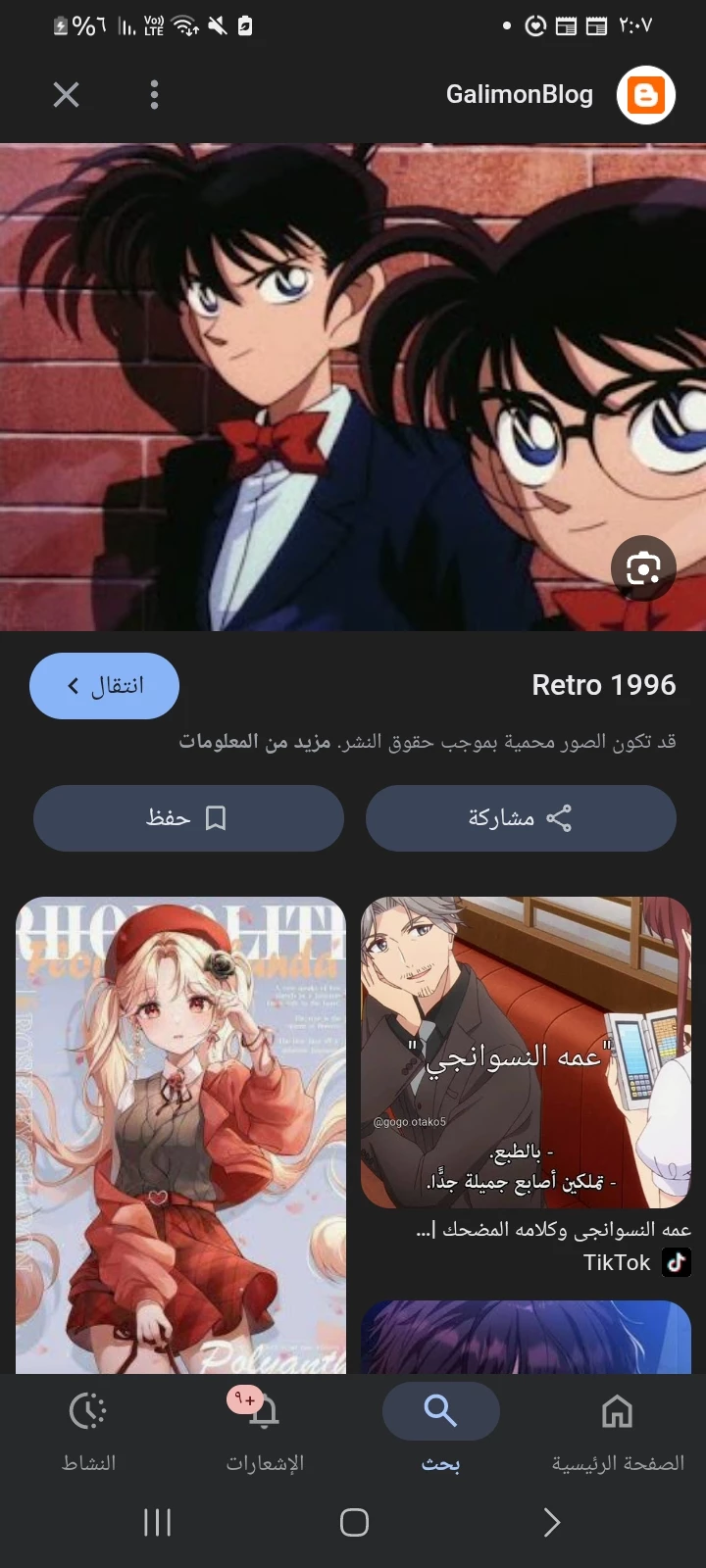Open the TikTok عمه النسوانجي result
Viewport: 706px width, 1568px height.
pyautogui.click(x=526, y=1053)
